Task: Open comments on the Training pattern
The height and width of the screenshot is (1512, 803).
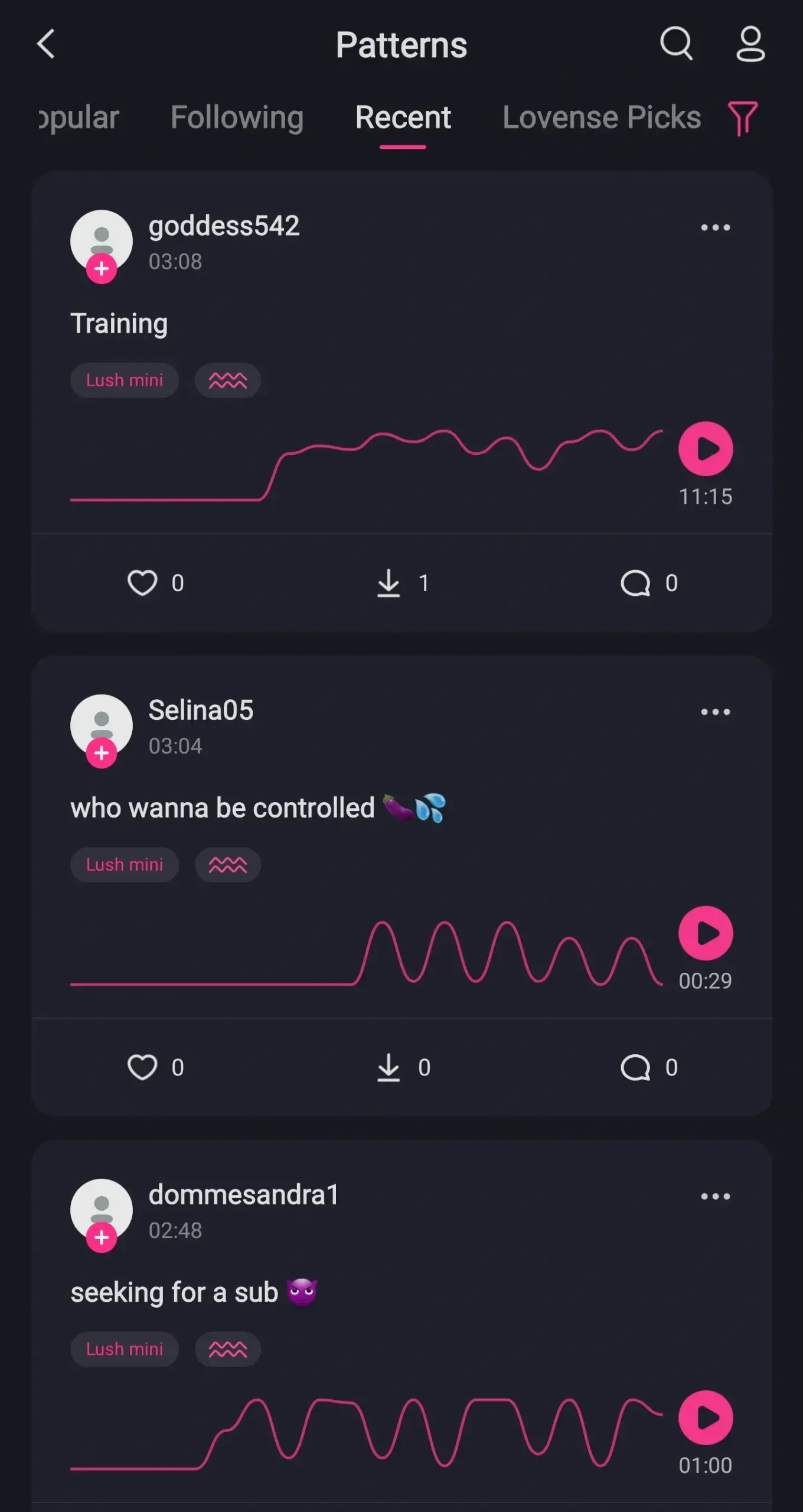Action: 635,583
